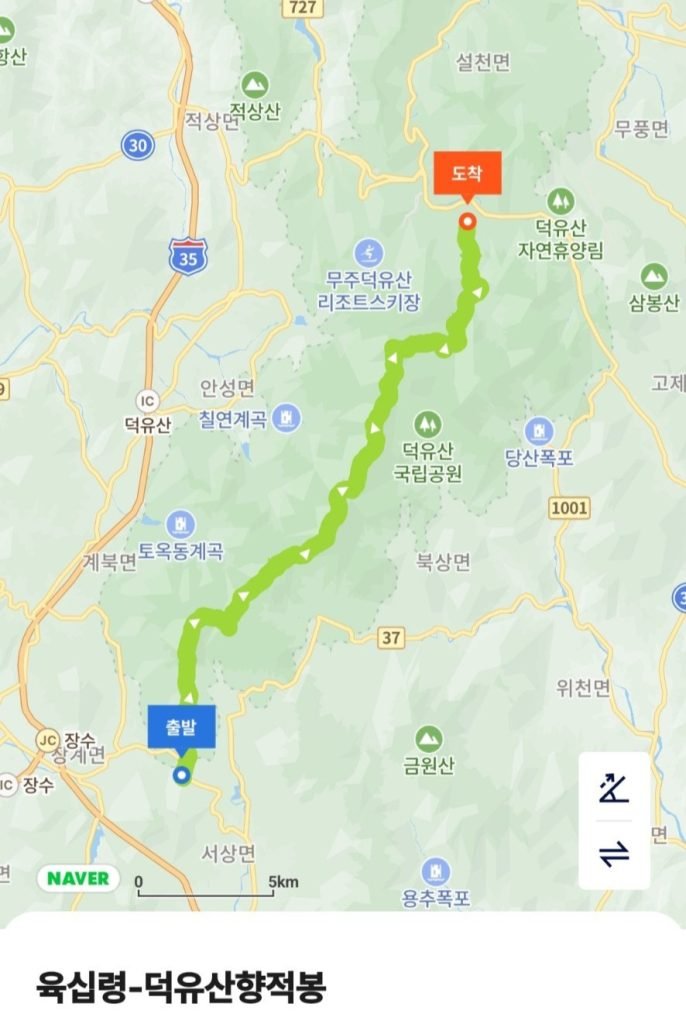This screenshot has height=1024, width=686.
Task: Open the 덕유산자연휴양림 marker
Action: [560, 200]
